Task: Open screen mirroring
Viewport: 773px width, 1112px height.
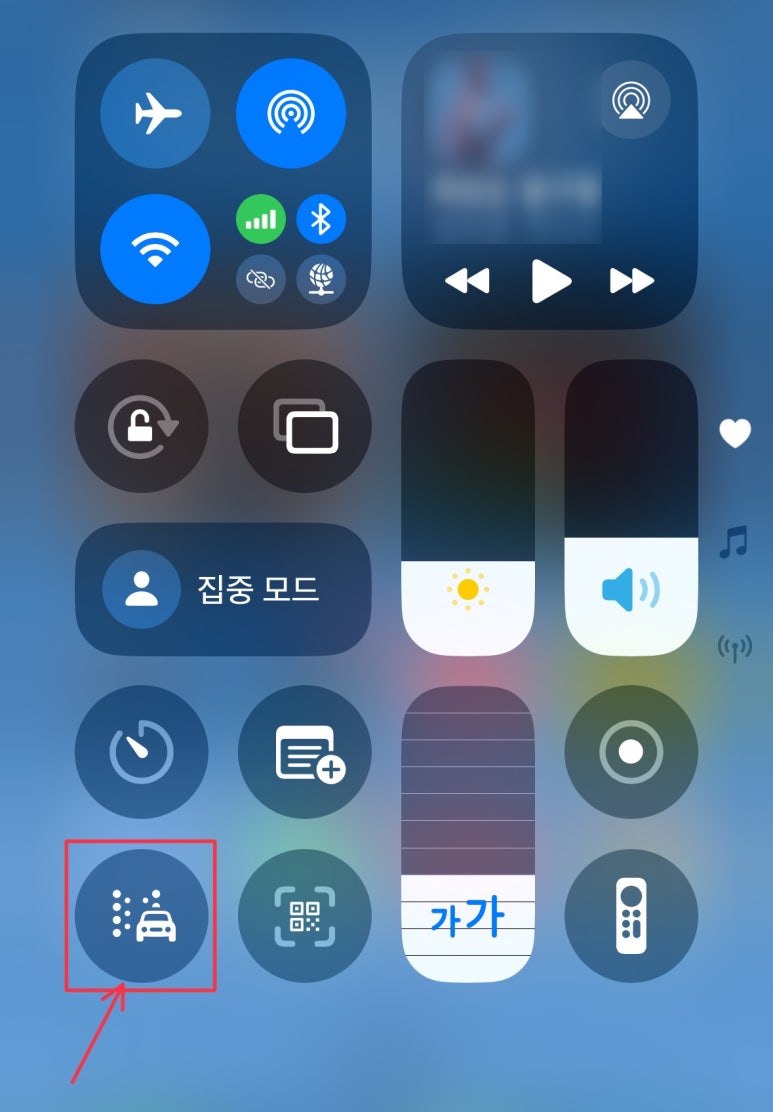Action: [x=305, y=427]
